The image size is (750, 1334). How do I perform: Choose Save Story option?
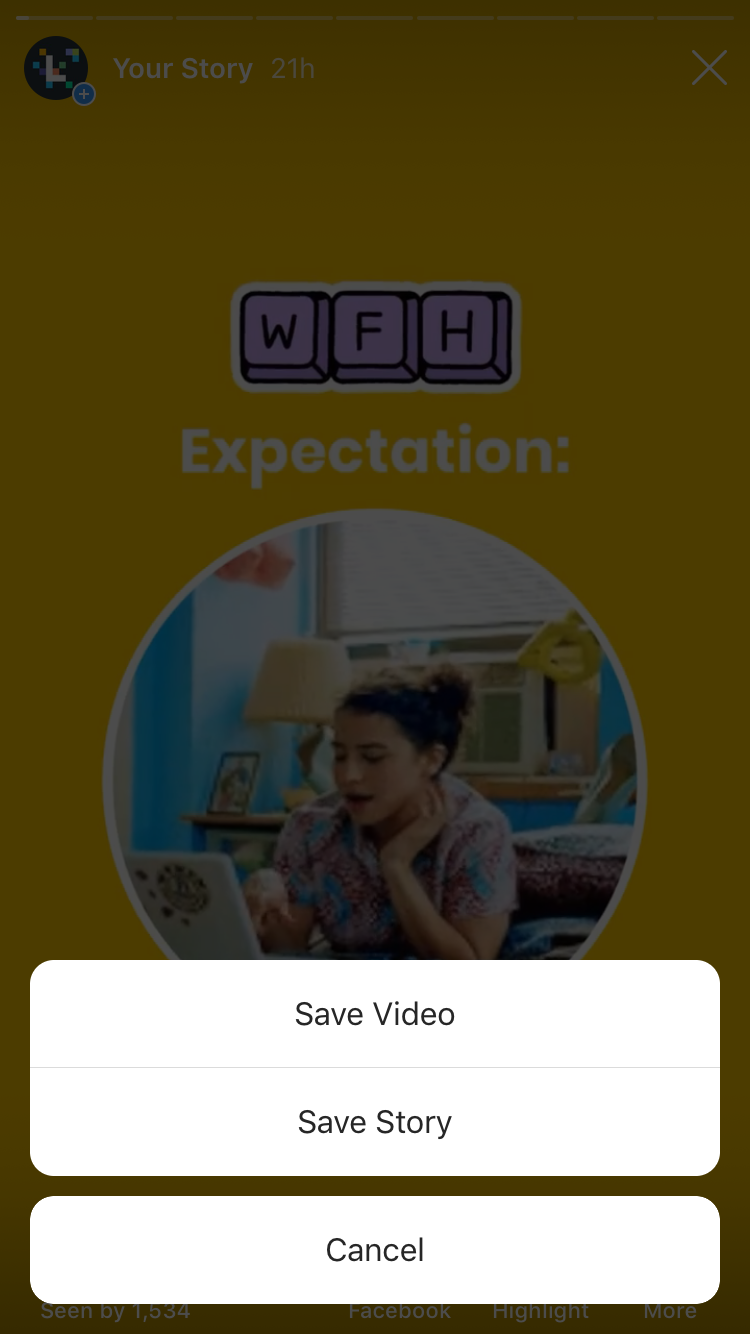[375, 1122]
